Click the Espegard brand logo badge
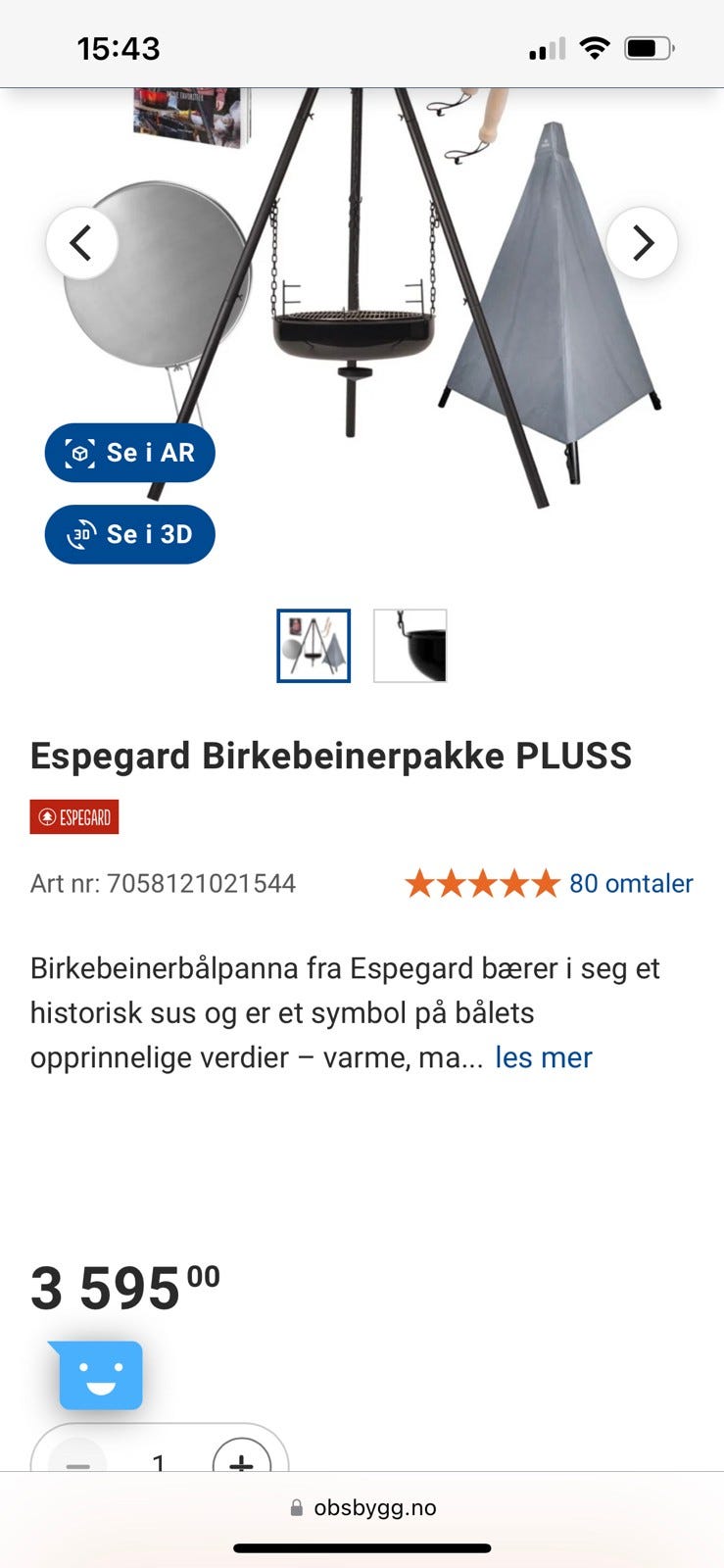 coord(74,815)
